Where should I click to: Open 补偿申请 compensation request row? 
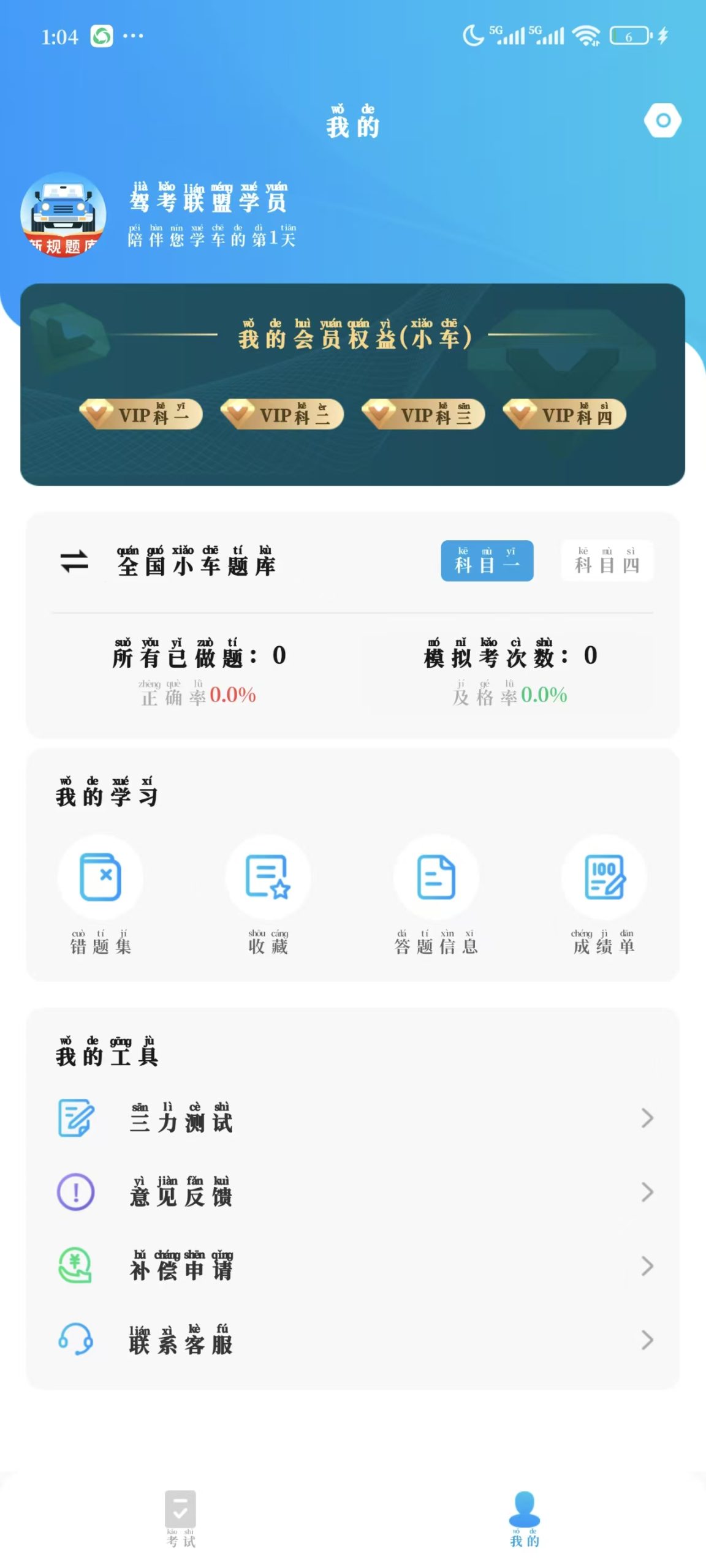click(353, 1265)
